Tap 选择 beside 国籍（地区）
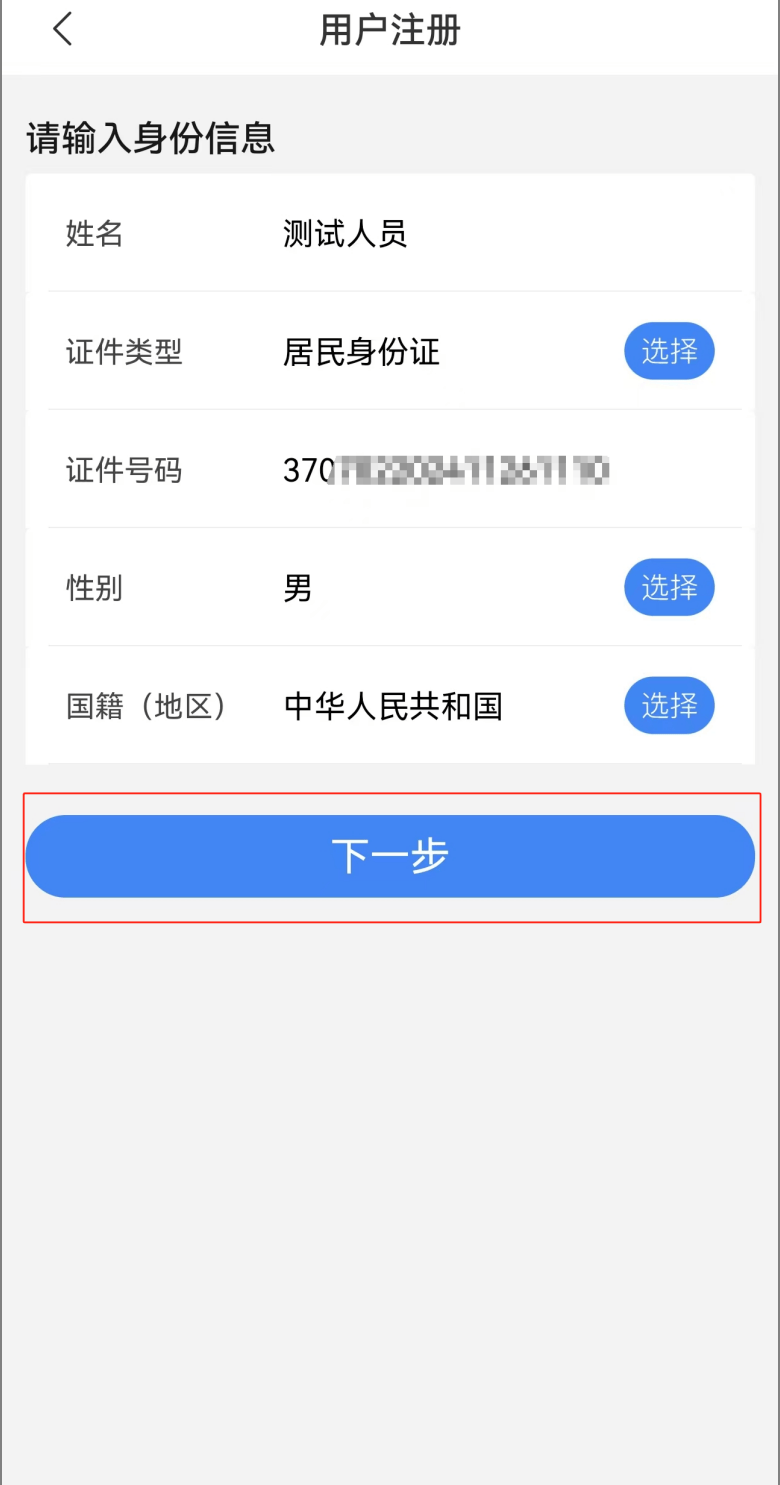780x1485 pixels. pyautogui.click(x=668, y=705)
